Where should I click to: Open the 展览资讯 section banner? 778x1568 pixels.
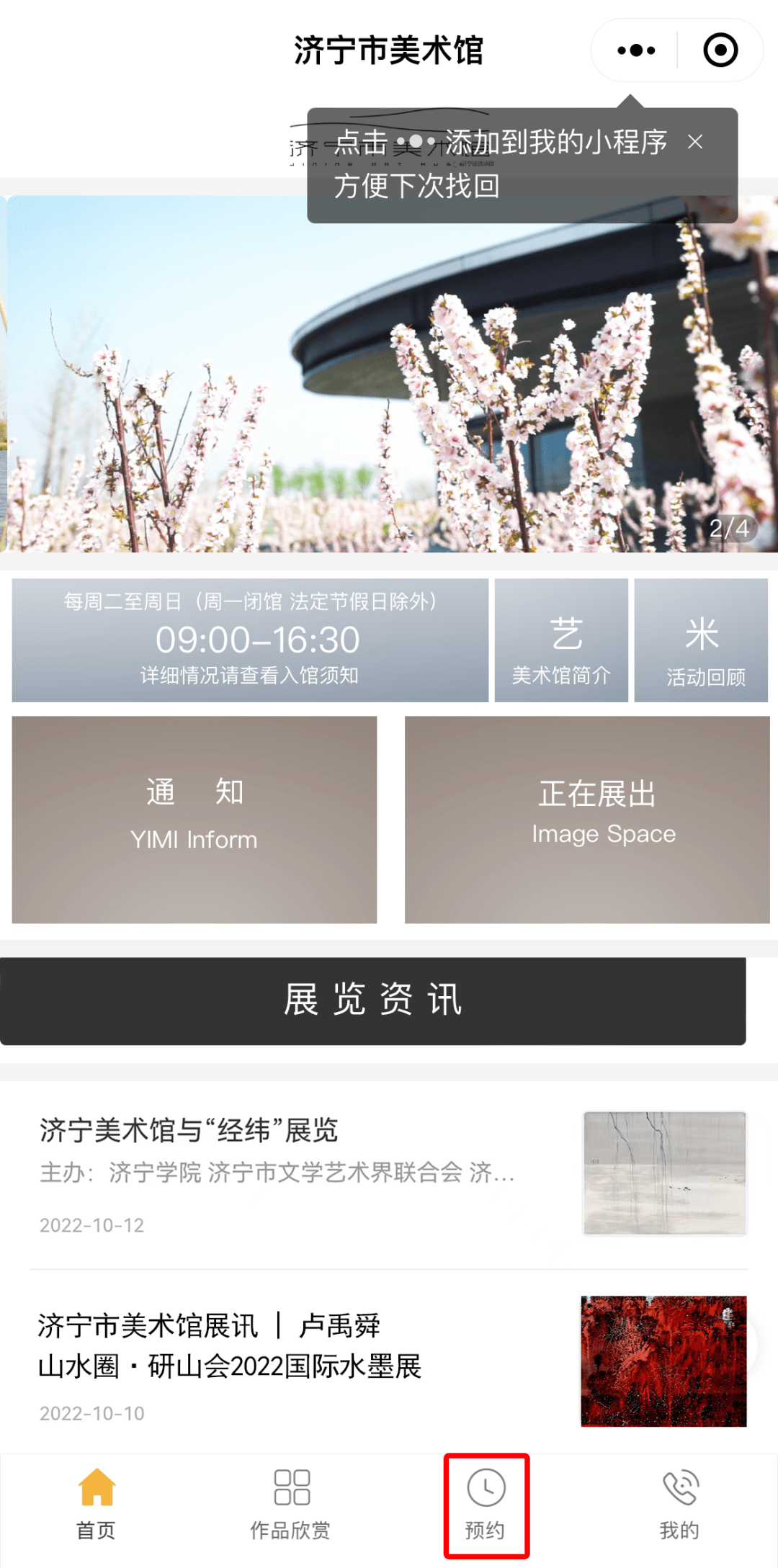372,1000
